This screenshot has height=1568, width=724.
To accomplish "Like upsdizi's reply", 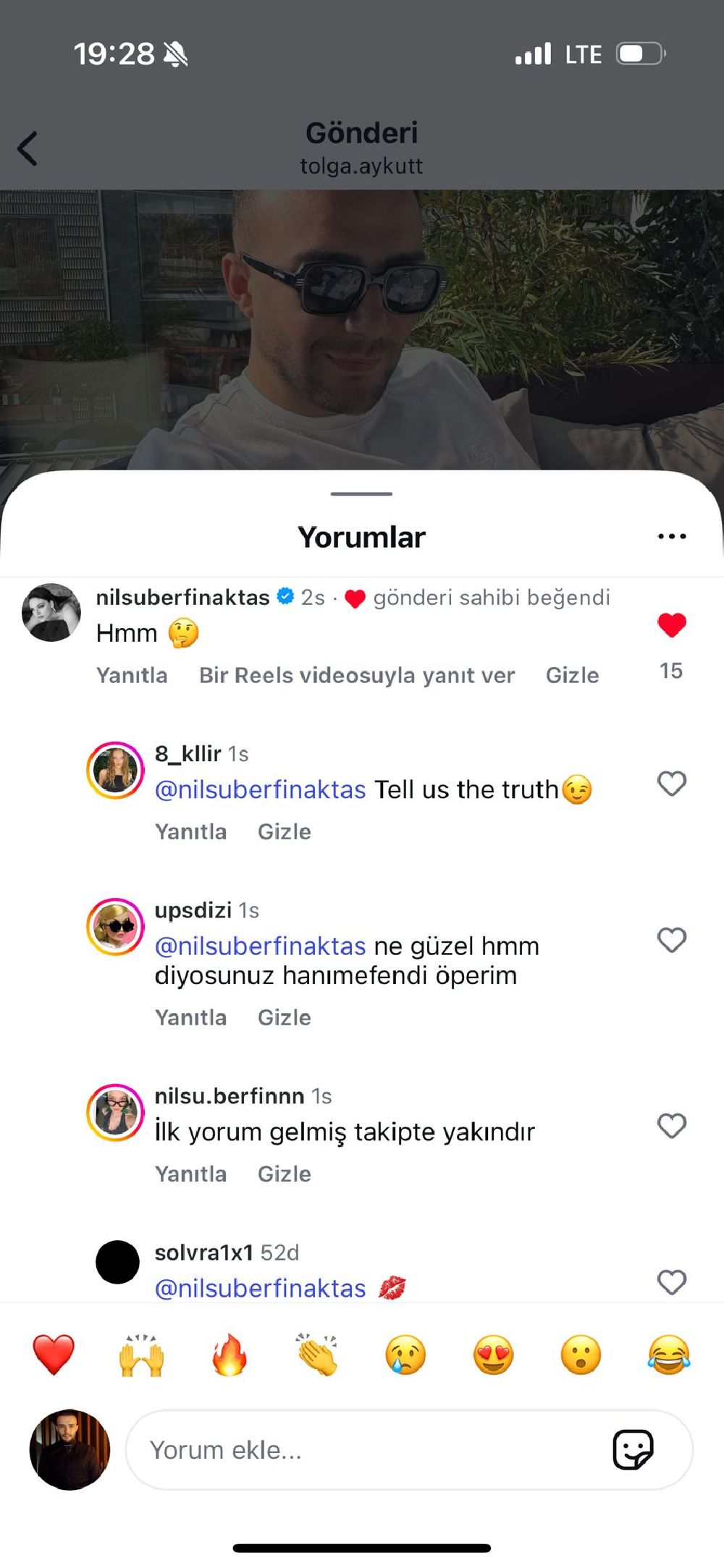I will click(671, 940).
